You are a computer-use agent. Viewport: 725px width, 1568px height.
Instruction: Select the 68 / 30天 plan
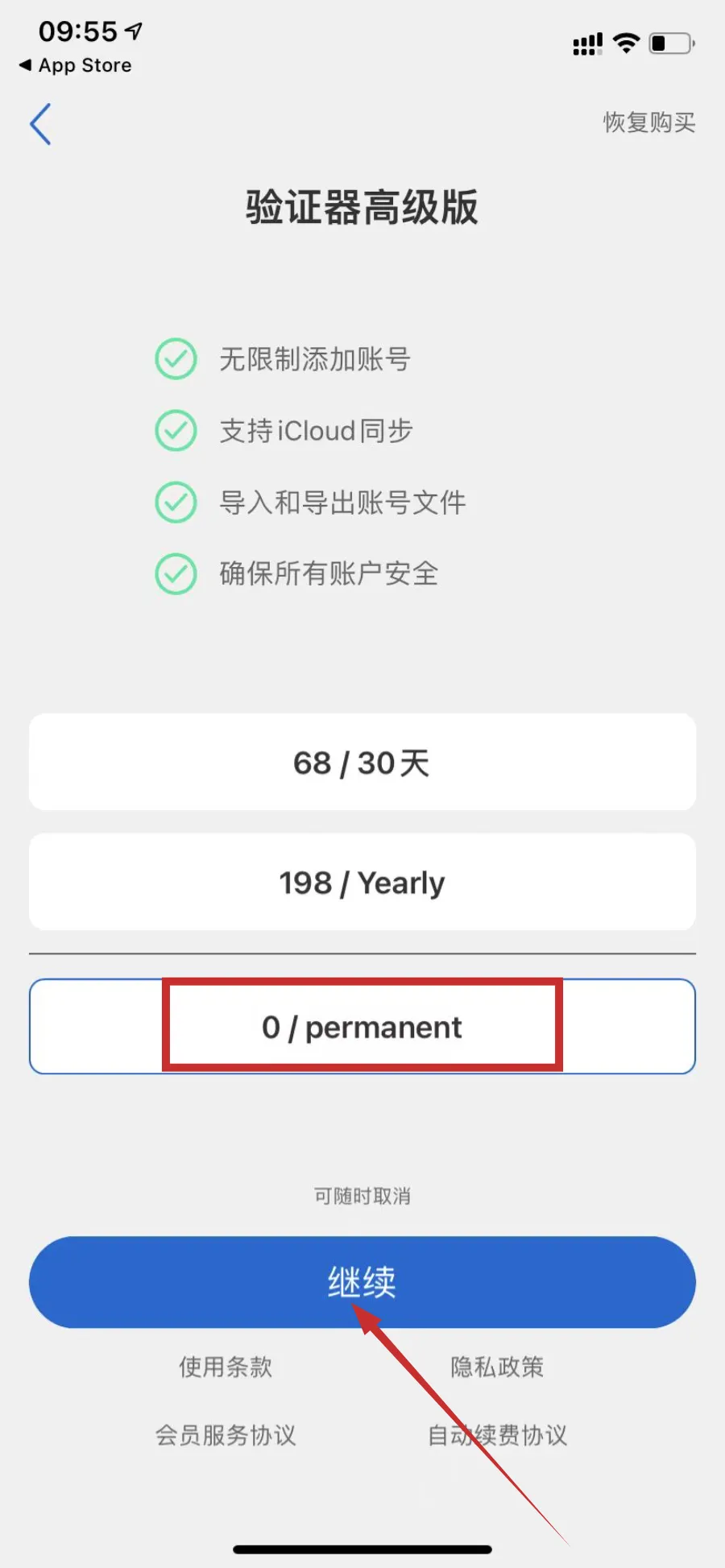[362, 762]
